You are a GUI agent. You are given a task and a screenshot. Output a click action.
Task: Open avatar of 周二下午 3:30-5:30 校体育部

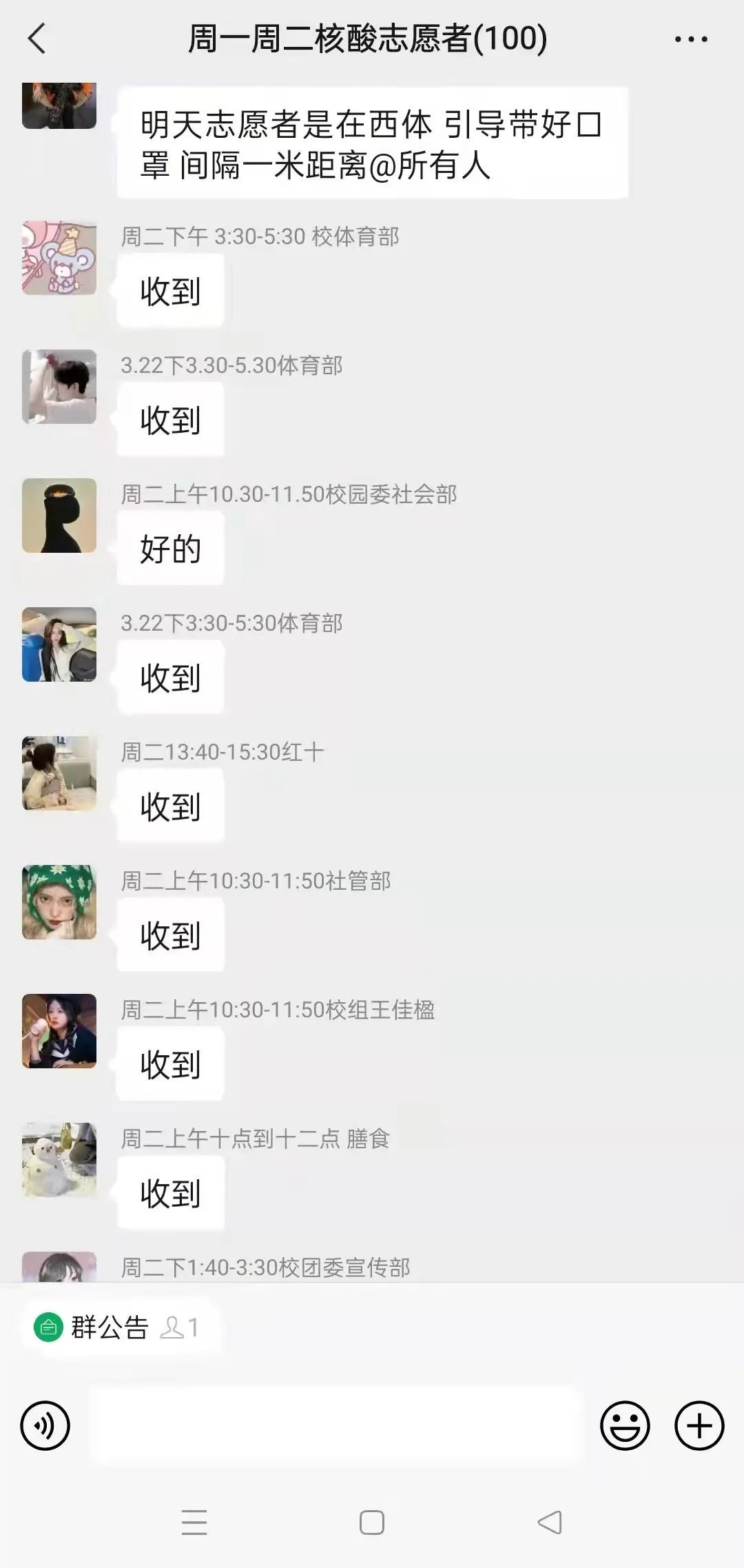click(x=59, y=258)
